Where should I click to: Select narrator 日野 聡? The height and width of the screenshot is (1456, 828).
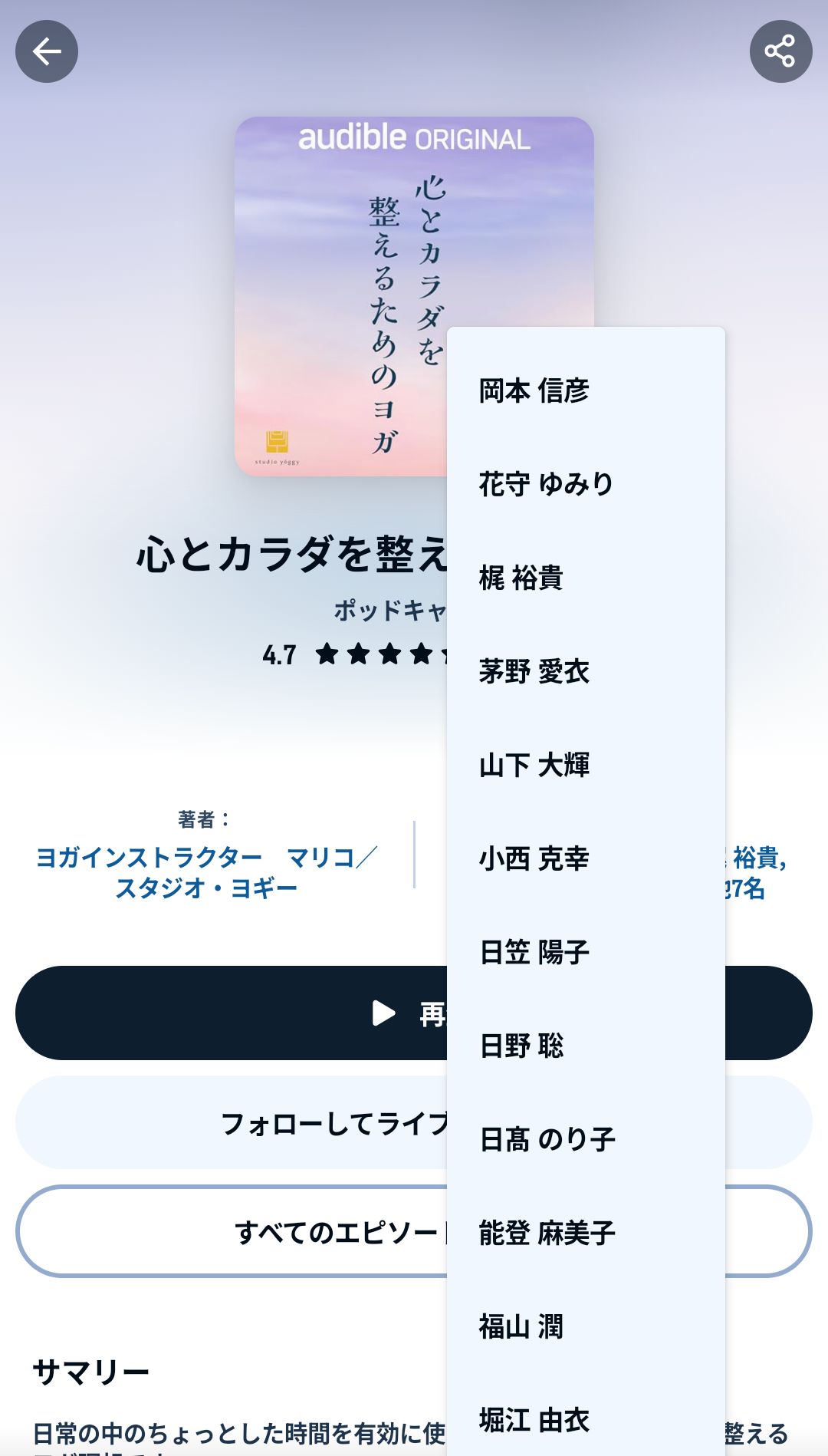tap(521, 1046)
